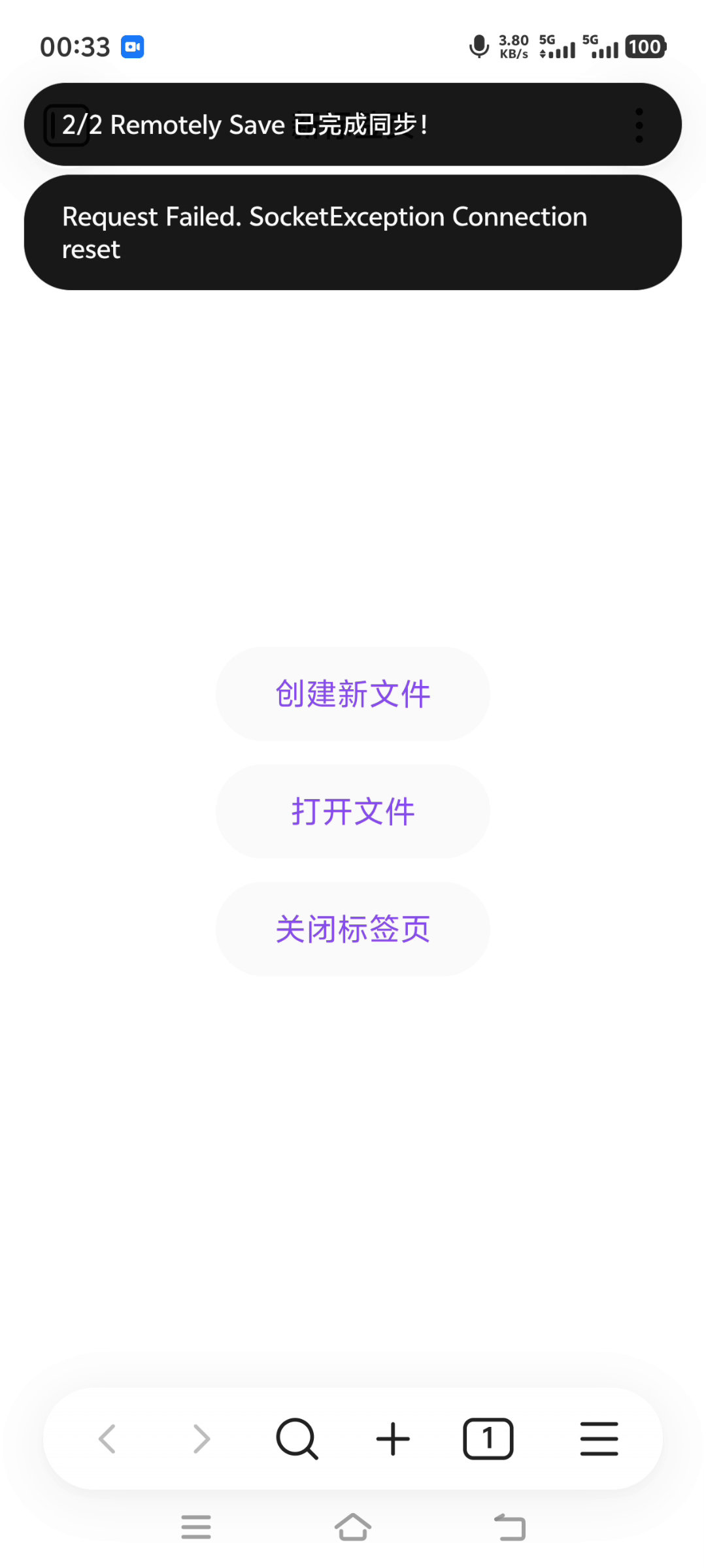Tap 创建新文件 to create a new file
The width and height of the screenshot is (706, 1568).
(353, 693)
